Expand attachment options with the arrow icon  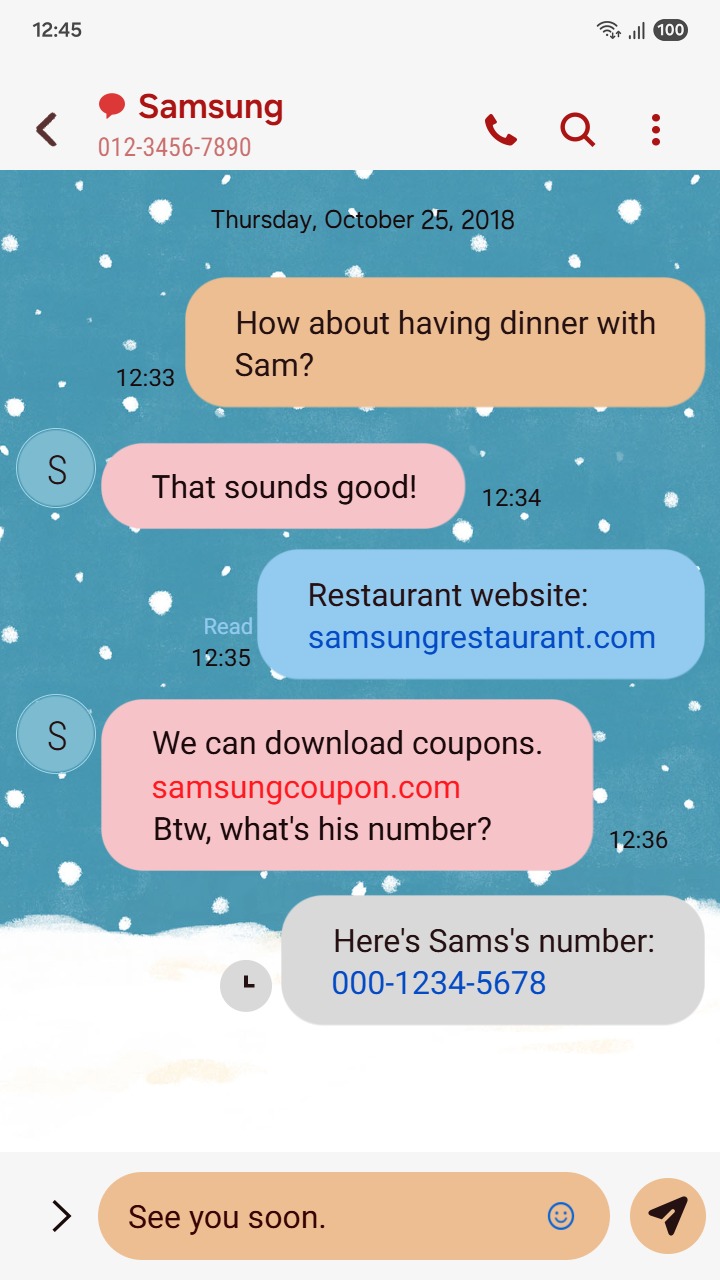coord(61,1216)
